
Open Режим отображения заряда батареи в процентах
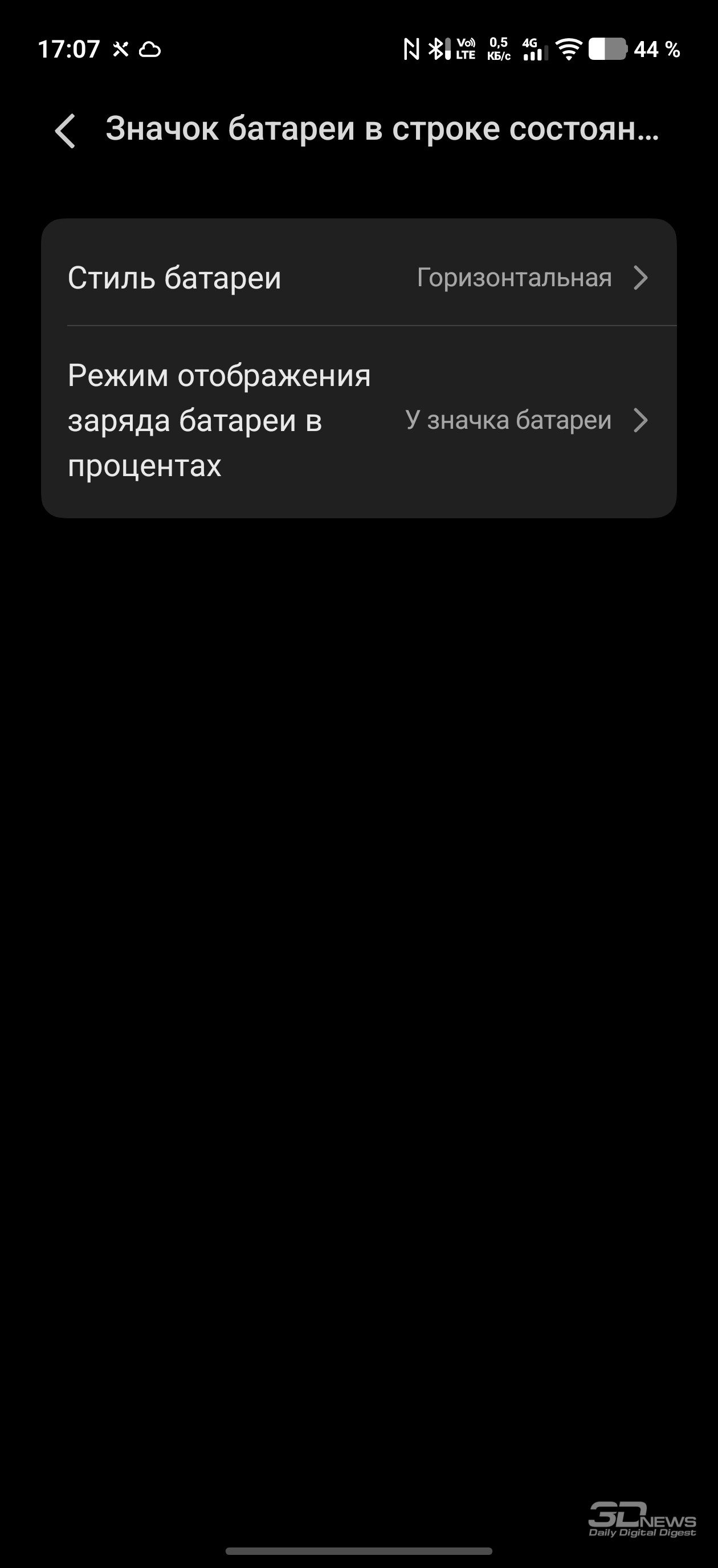358,421
